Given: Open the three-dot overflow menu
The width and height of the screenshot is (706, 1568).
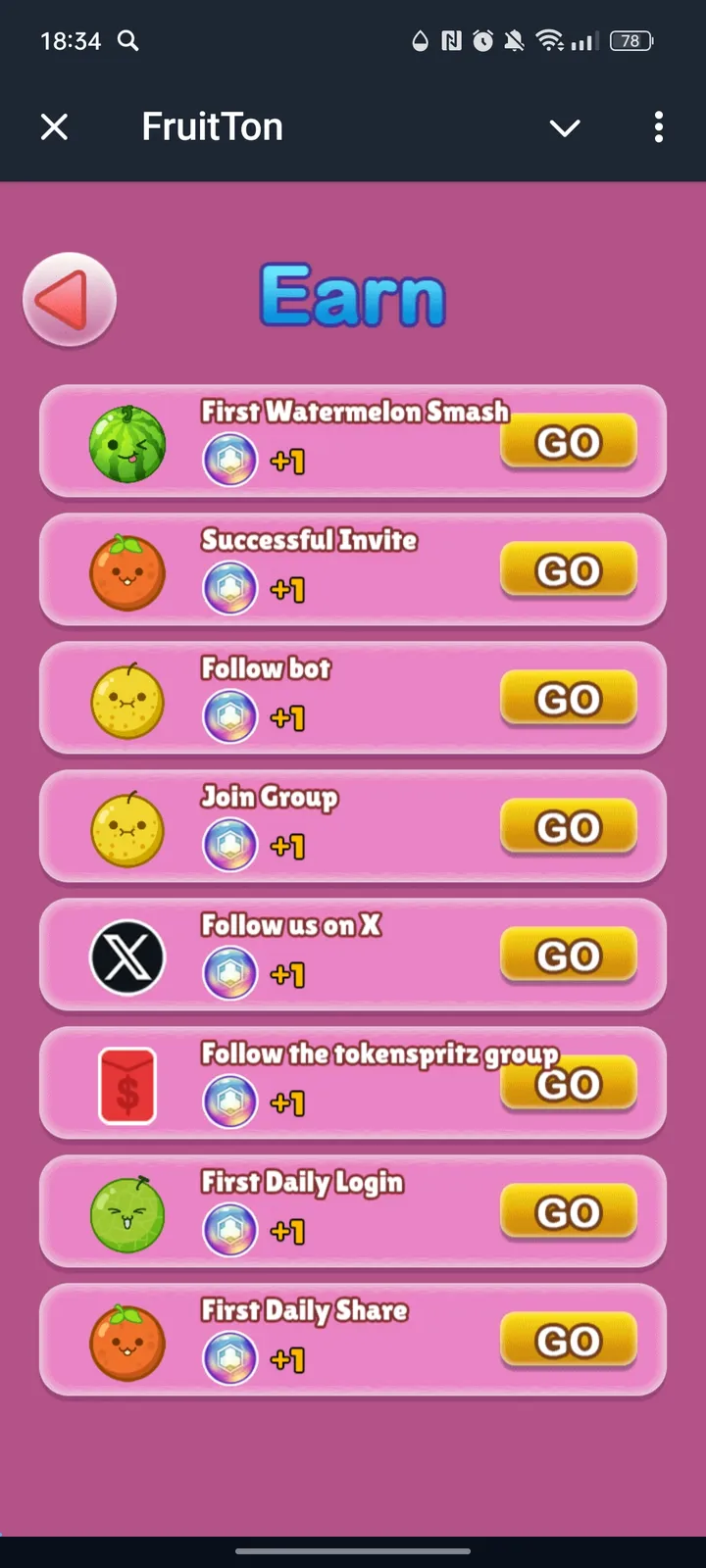Looking at the screenshot, I should pos(658,127).
